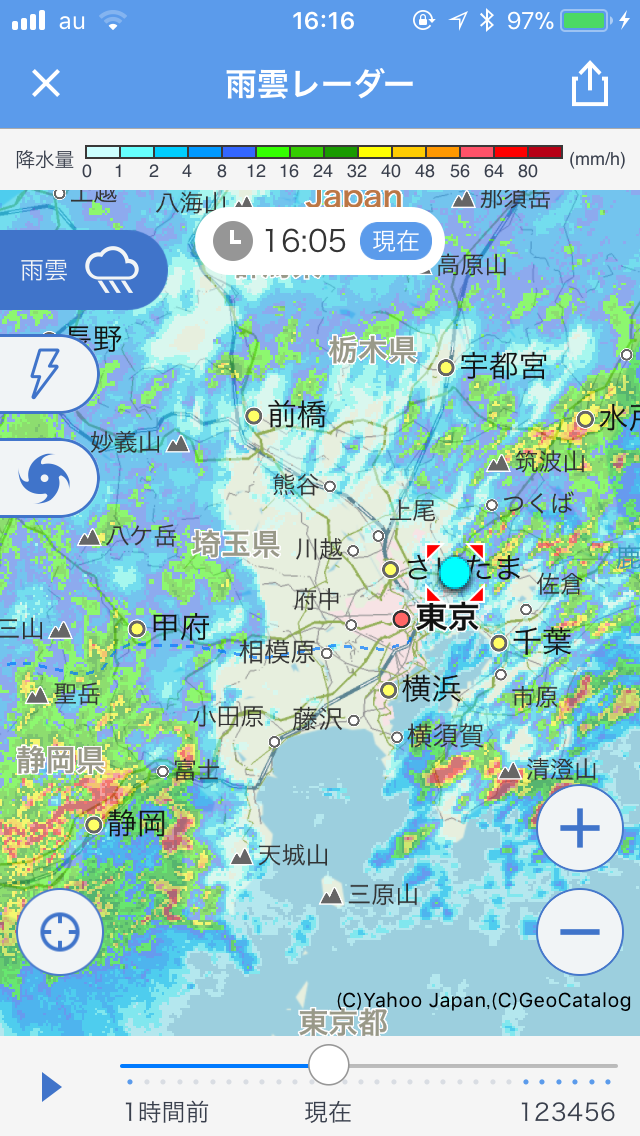
Task: Zoom in with the plus button
Action: (x=579, y=828)
